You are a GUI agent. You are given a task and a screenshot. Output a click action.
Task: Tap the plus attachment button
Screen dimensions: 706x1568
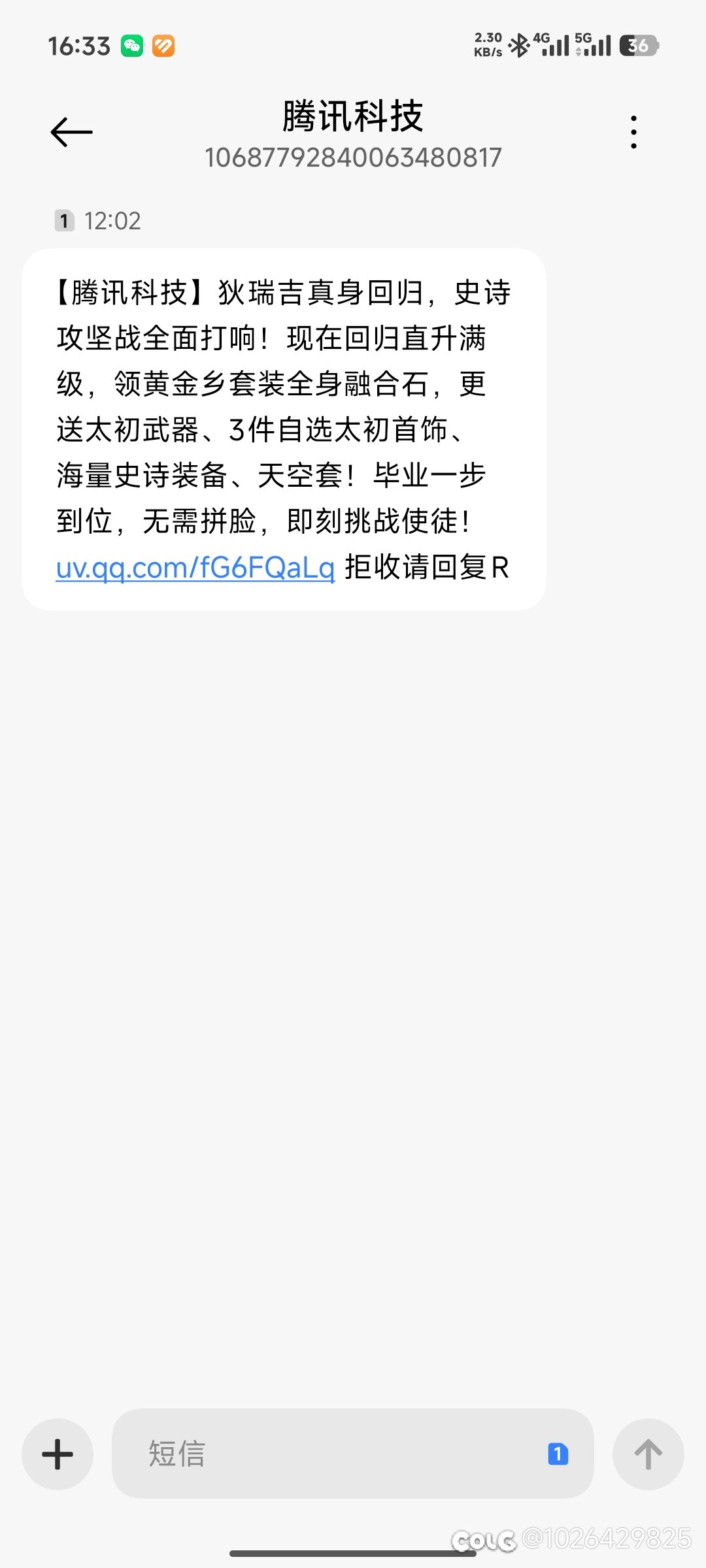click(58, 1454)
